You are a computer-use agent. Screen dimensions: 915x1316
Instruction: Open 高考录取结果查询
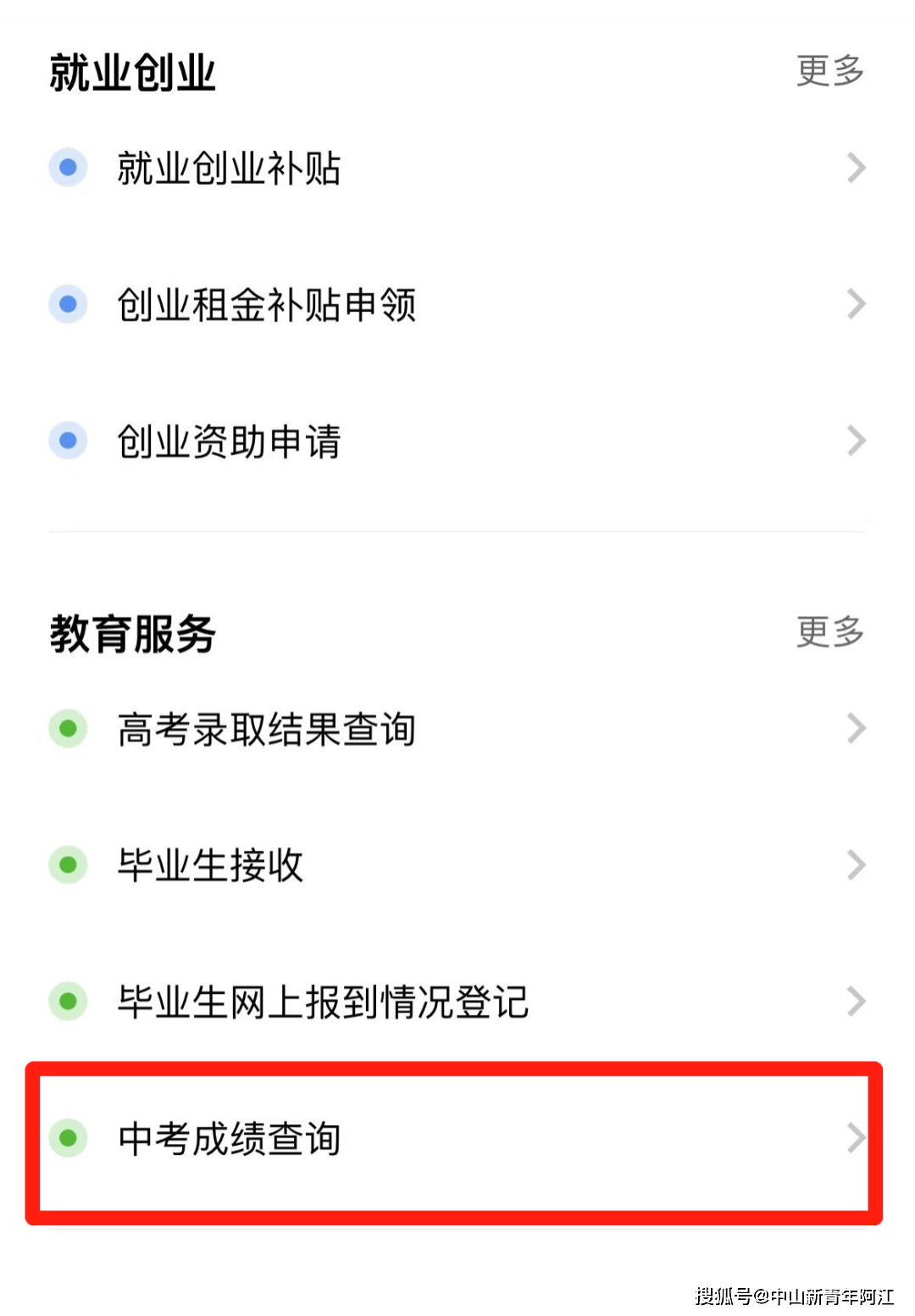tap(457, 729)
